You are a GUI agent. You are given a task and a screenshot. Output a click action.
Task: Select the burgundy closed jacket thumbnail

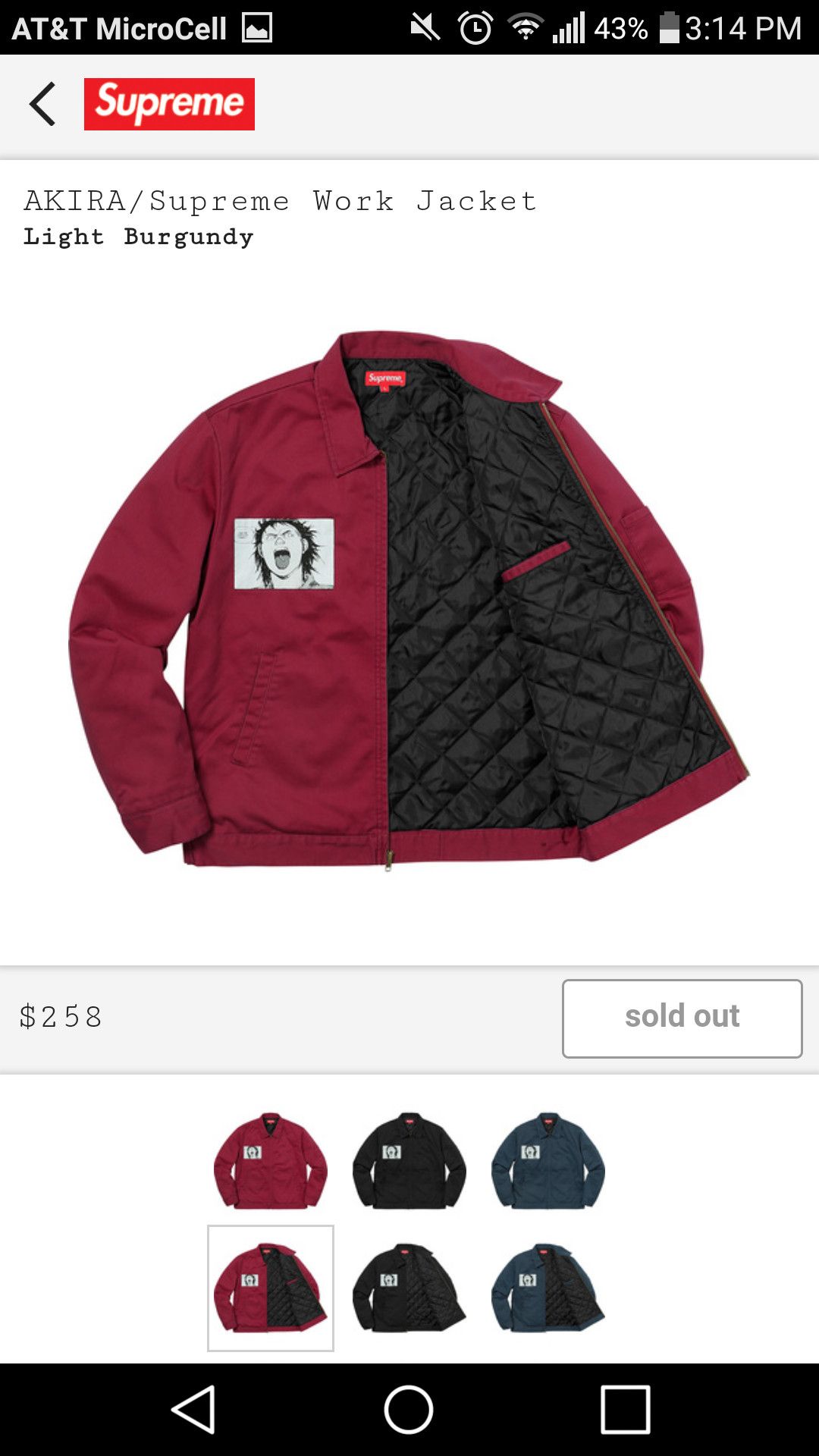click(271, 1161)
